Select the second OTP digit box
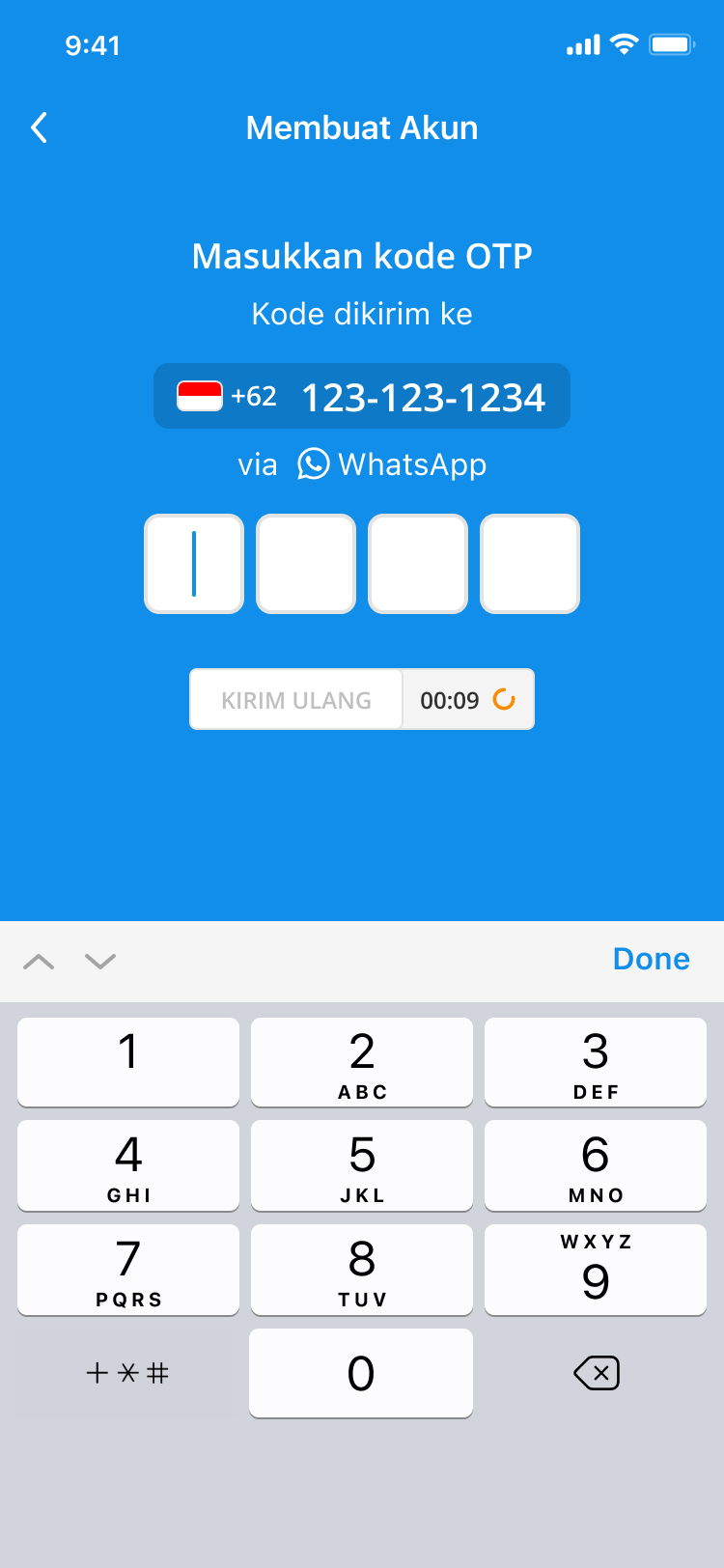724x1568 pixels. coord(306,564)
